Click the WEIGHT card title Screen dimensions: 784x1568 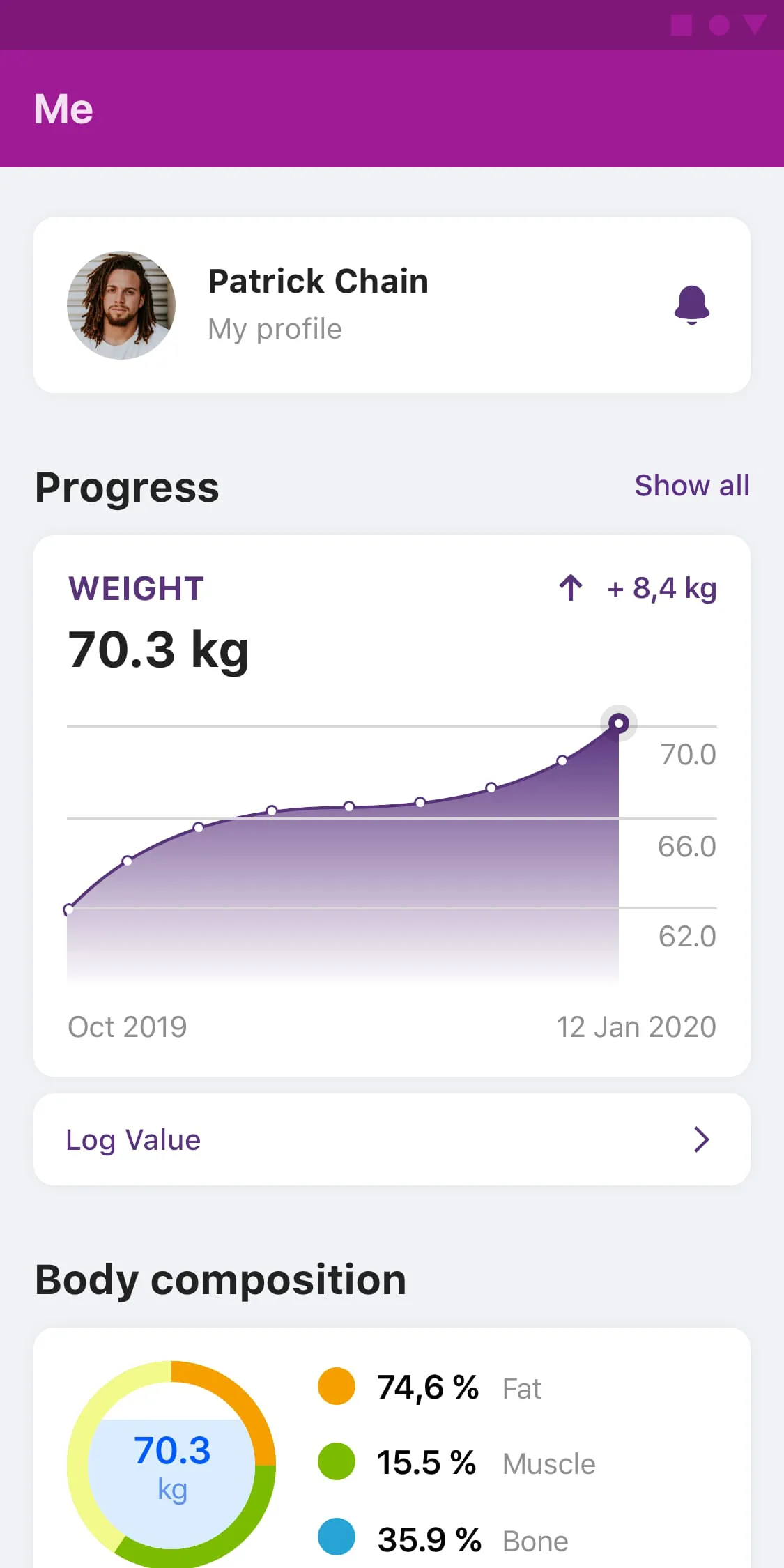(x=136, y=589)
